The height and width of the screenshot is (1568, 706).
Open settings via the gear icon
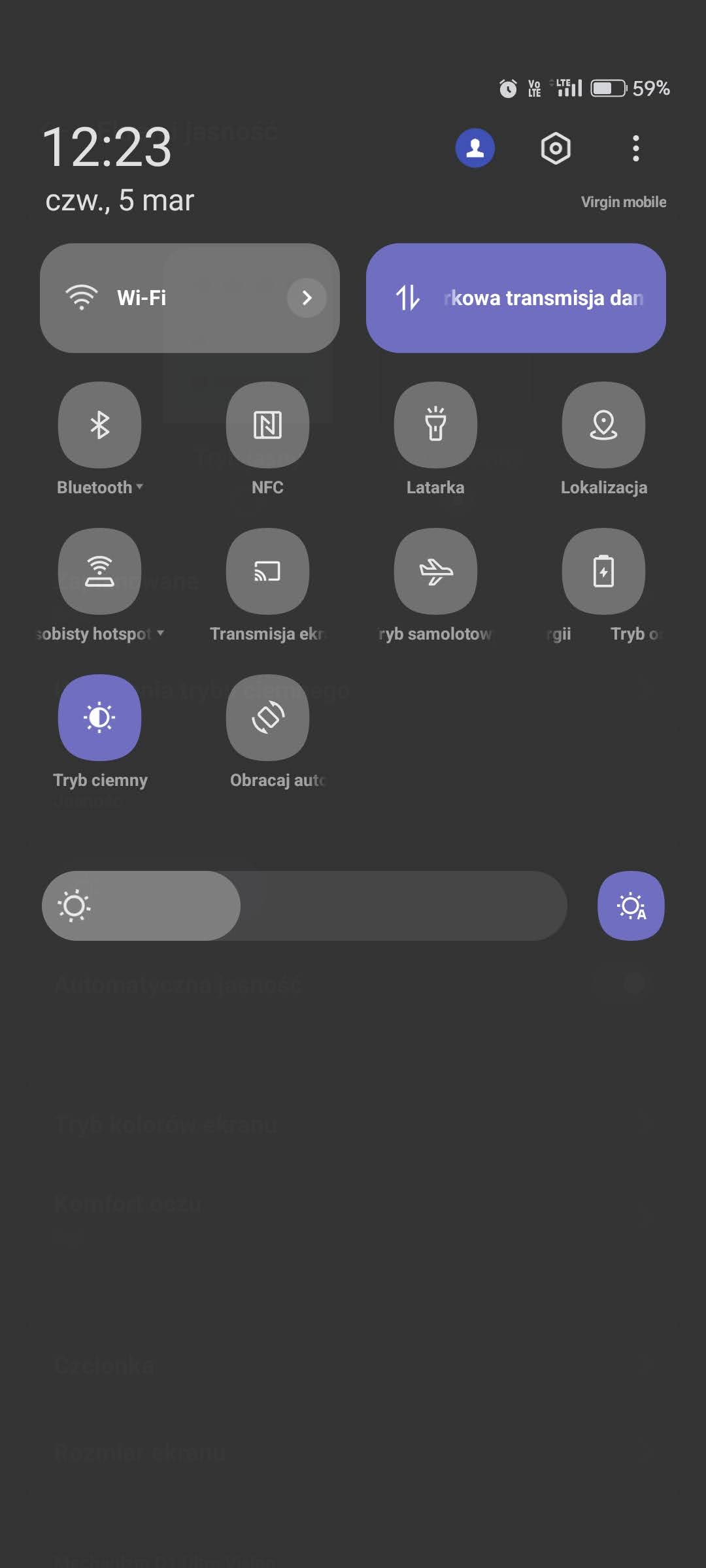point(556,148)
